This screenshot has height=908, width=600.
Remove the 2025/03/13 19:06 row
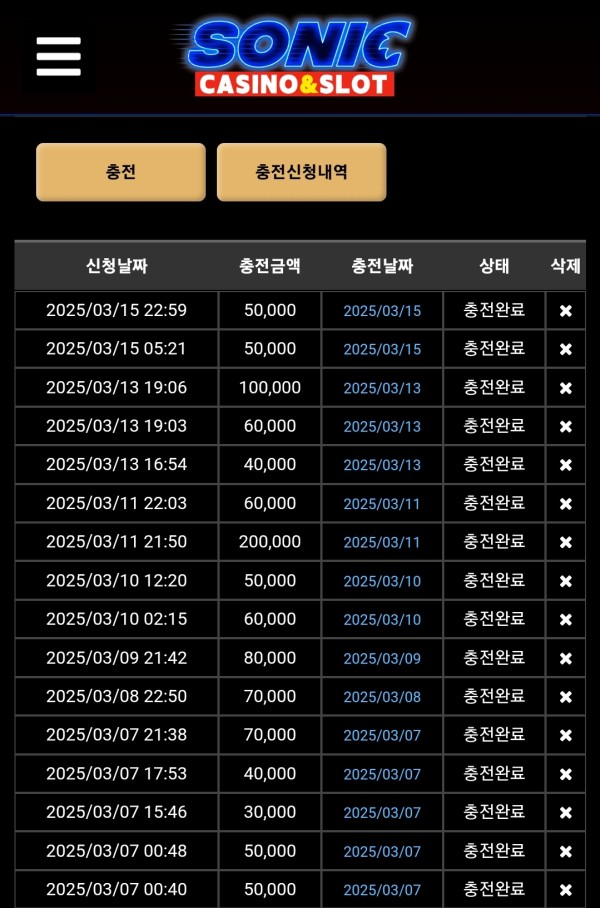coord(565,388)
